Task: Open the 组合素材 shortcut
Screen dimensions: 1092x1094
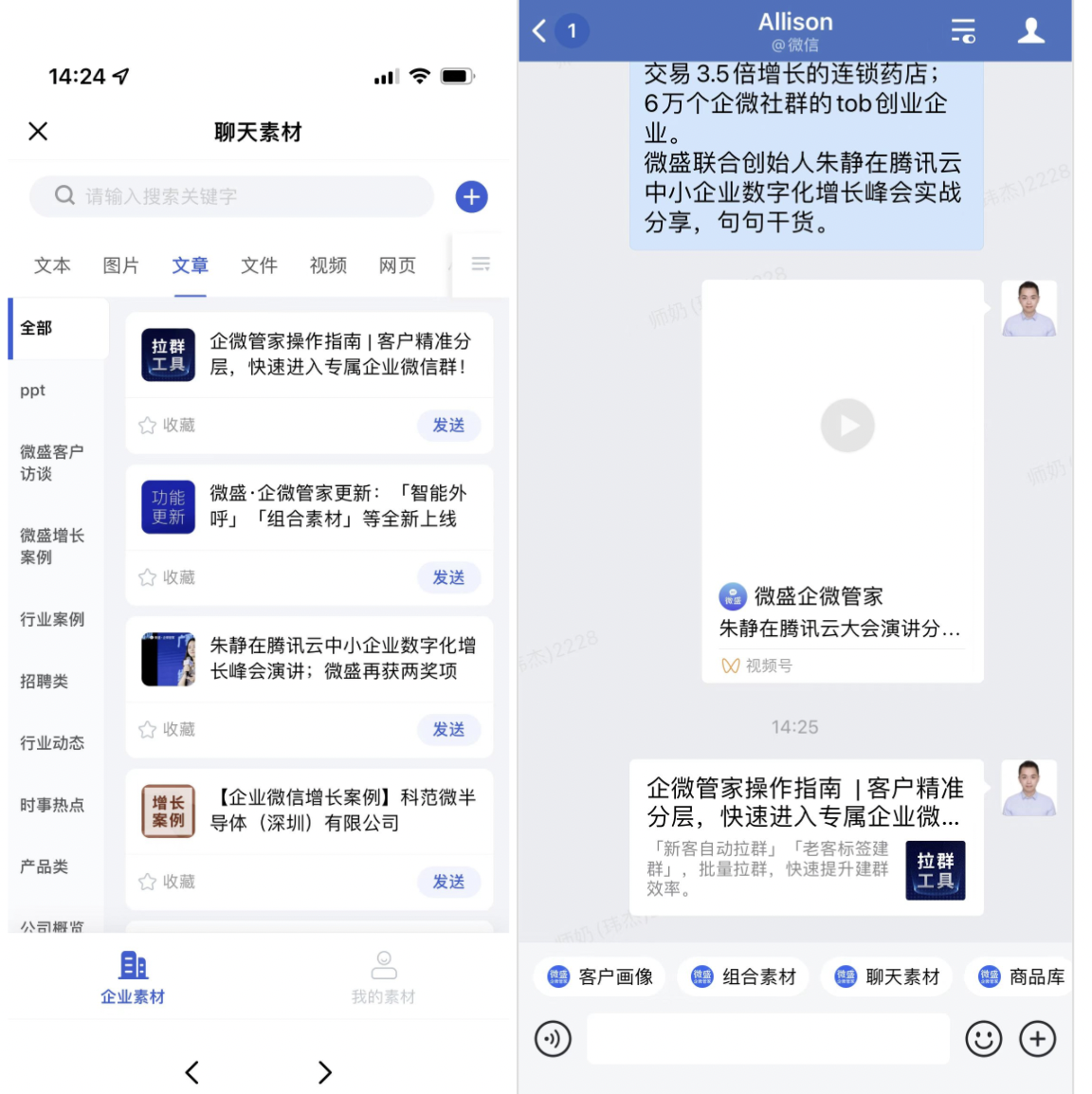Action: 744,976
